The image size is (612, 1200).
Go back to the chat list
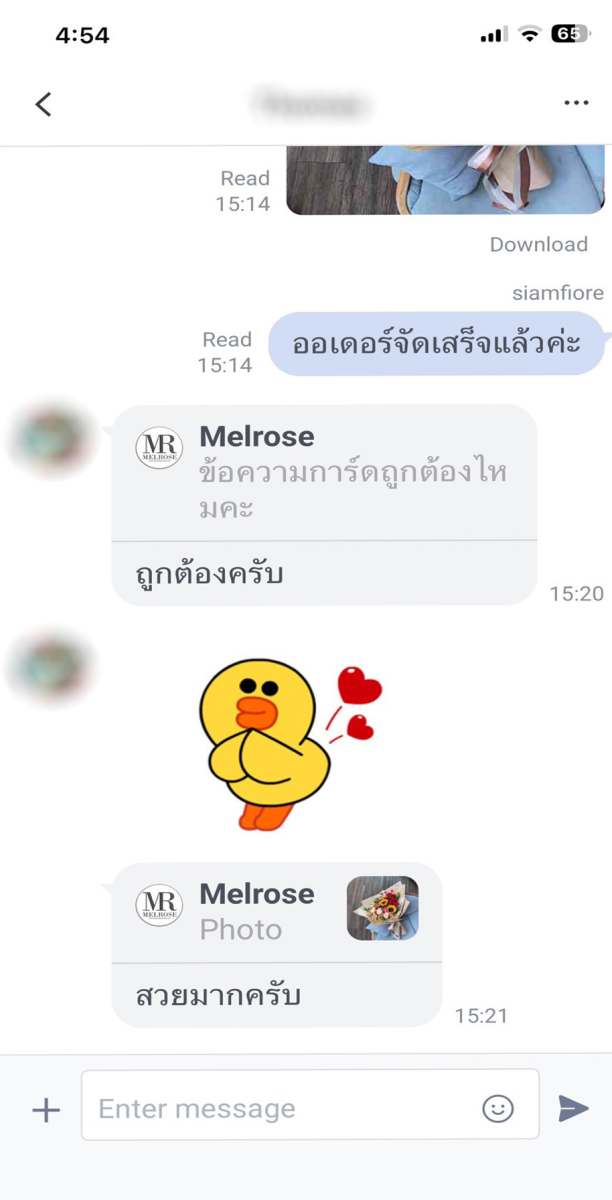click(x=43, y=104)
